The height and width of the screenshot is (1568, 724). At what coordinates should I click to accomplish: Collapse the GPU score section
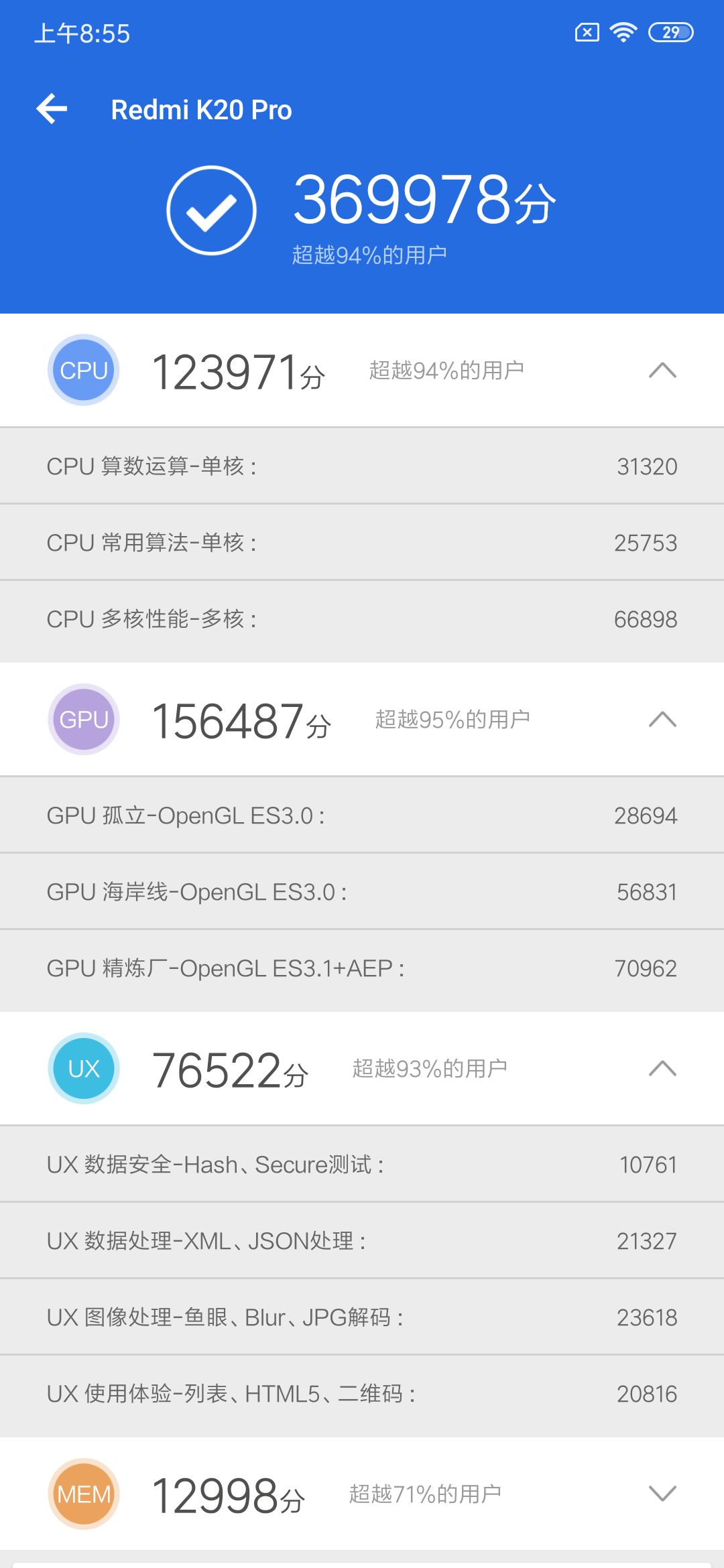tap(662, 719)
